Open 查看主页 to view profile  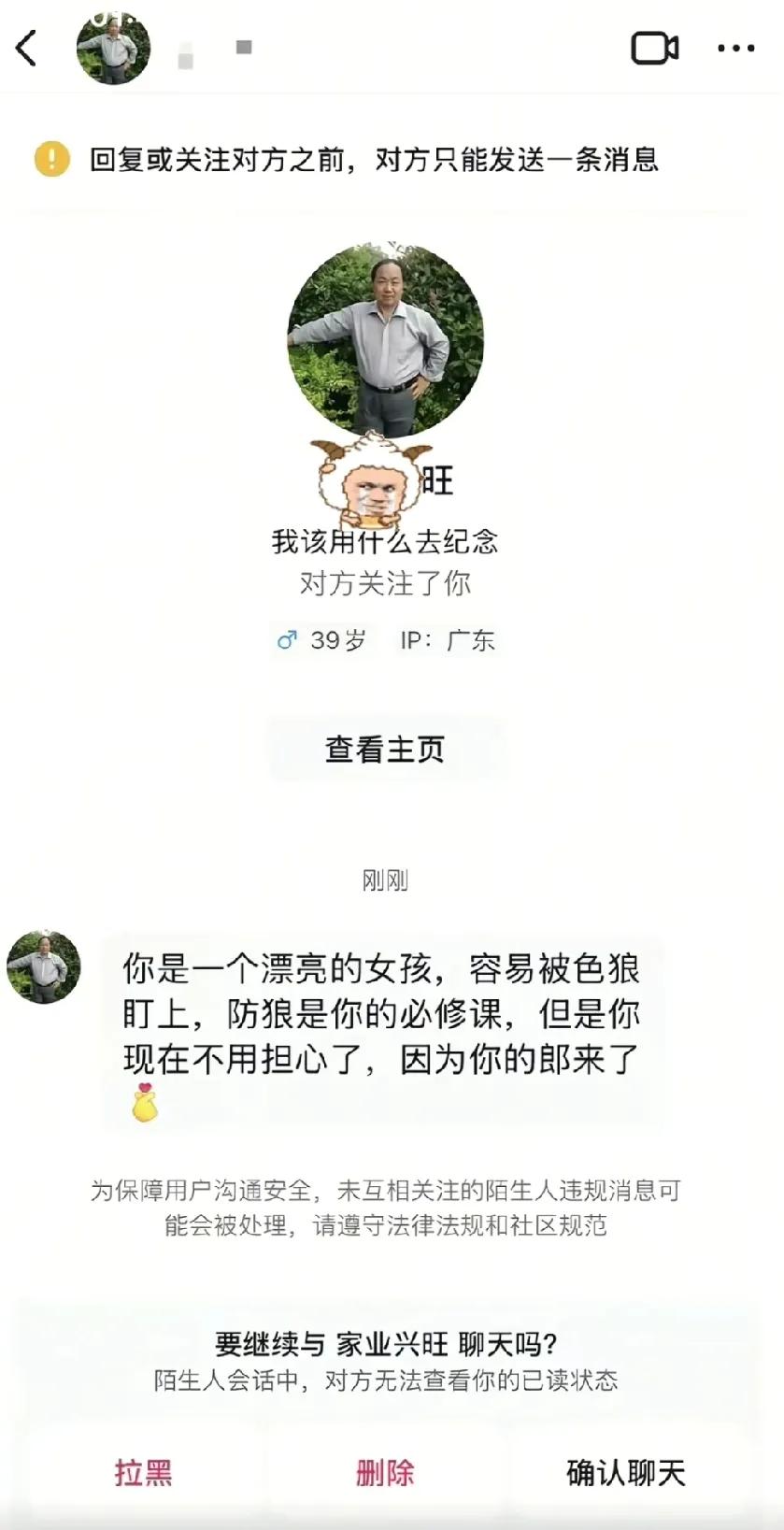tap(386, 748)
